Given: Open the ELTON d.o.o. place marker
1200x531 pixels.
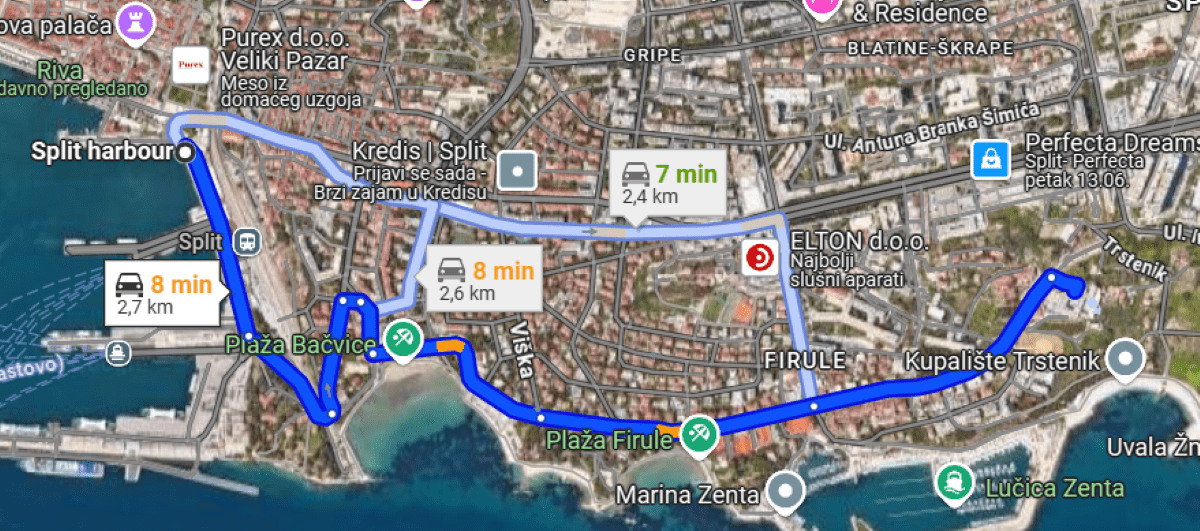Looking at the screenshot, I should [760, 257].
